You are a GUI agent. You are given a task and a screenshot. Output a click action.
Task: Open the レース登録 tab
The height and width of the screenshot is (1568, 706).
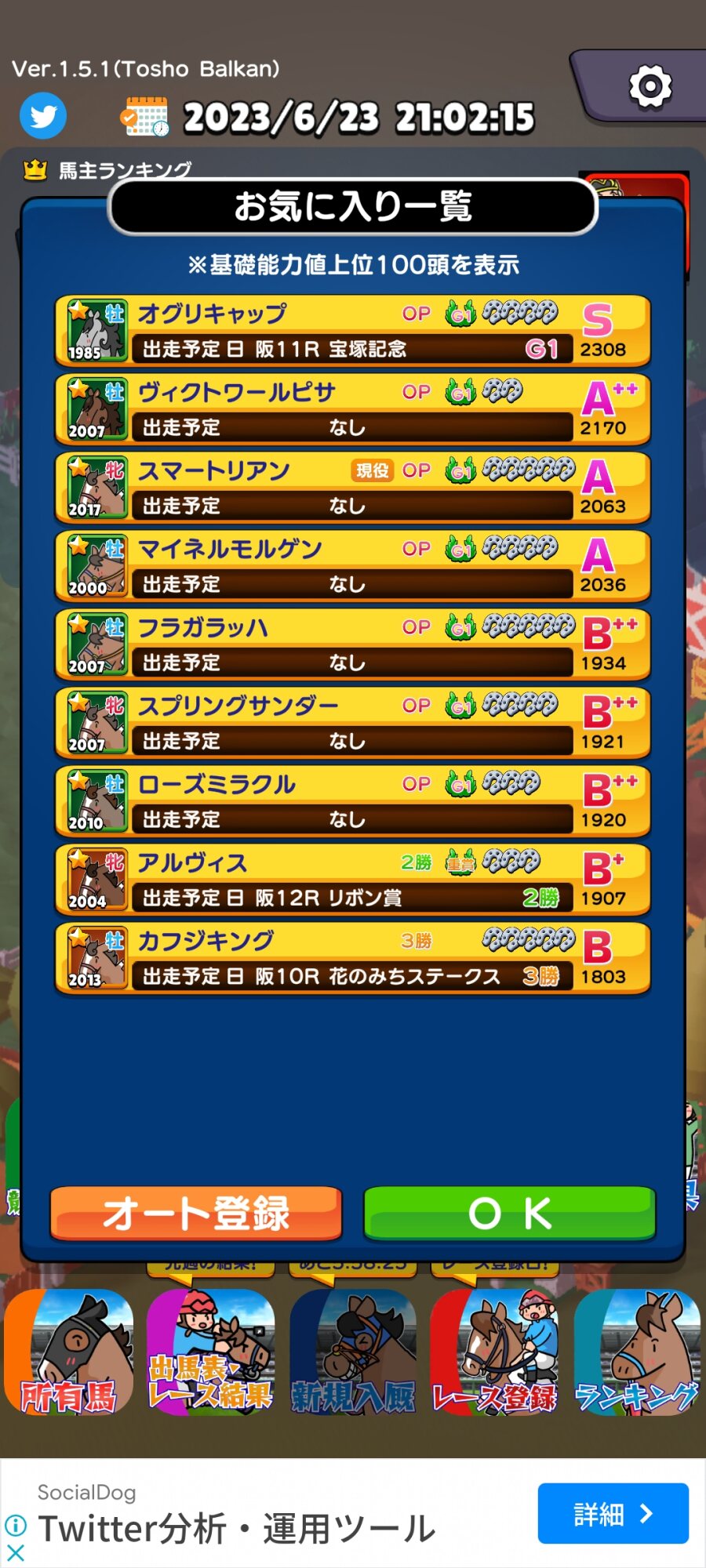[x=494, y=1352]
